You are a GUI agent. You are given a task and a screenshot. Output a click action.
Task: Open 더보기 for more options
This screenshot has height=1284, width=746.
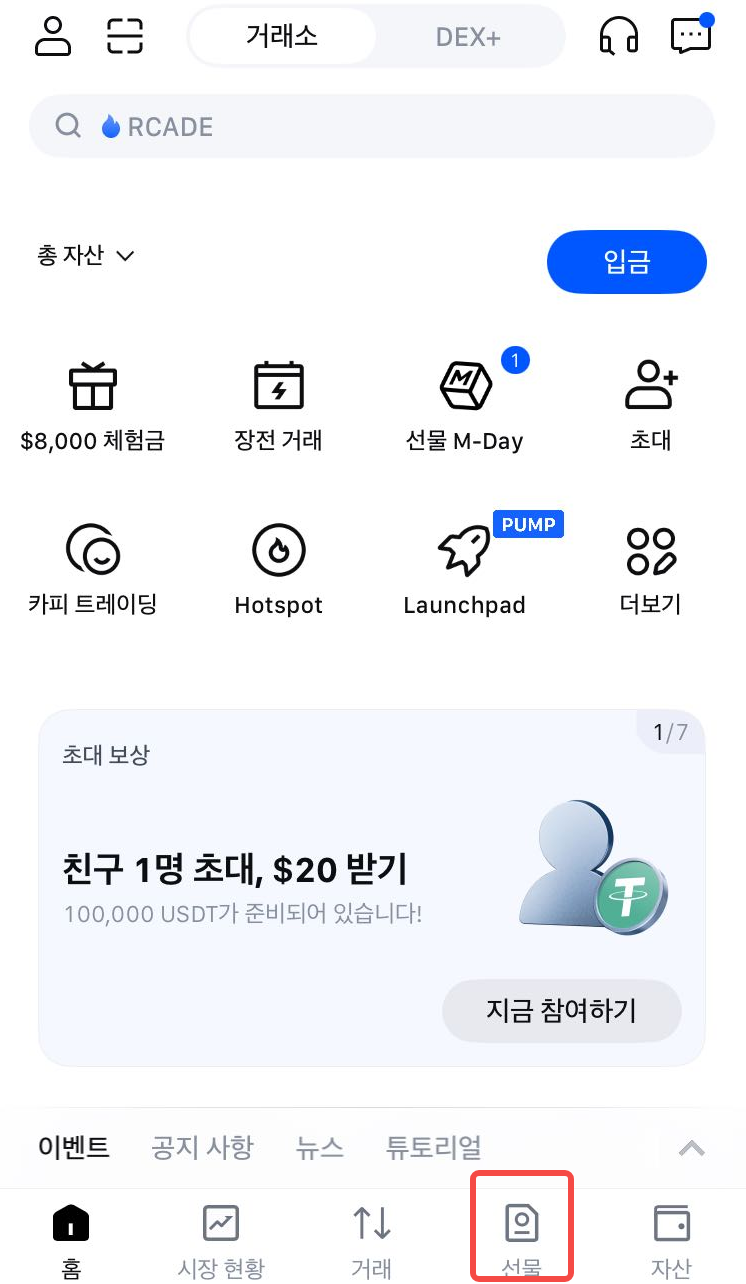(x=651, y=568)
